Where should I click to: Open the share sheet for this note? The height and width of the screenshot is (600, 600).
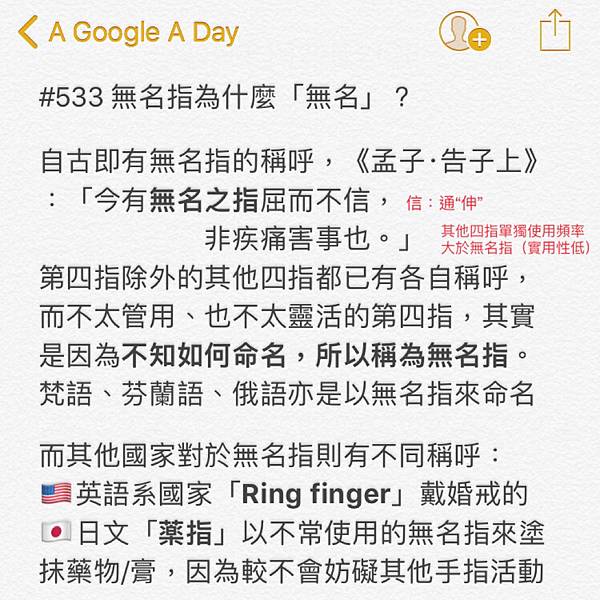point(555,30)
